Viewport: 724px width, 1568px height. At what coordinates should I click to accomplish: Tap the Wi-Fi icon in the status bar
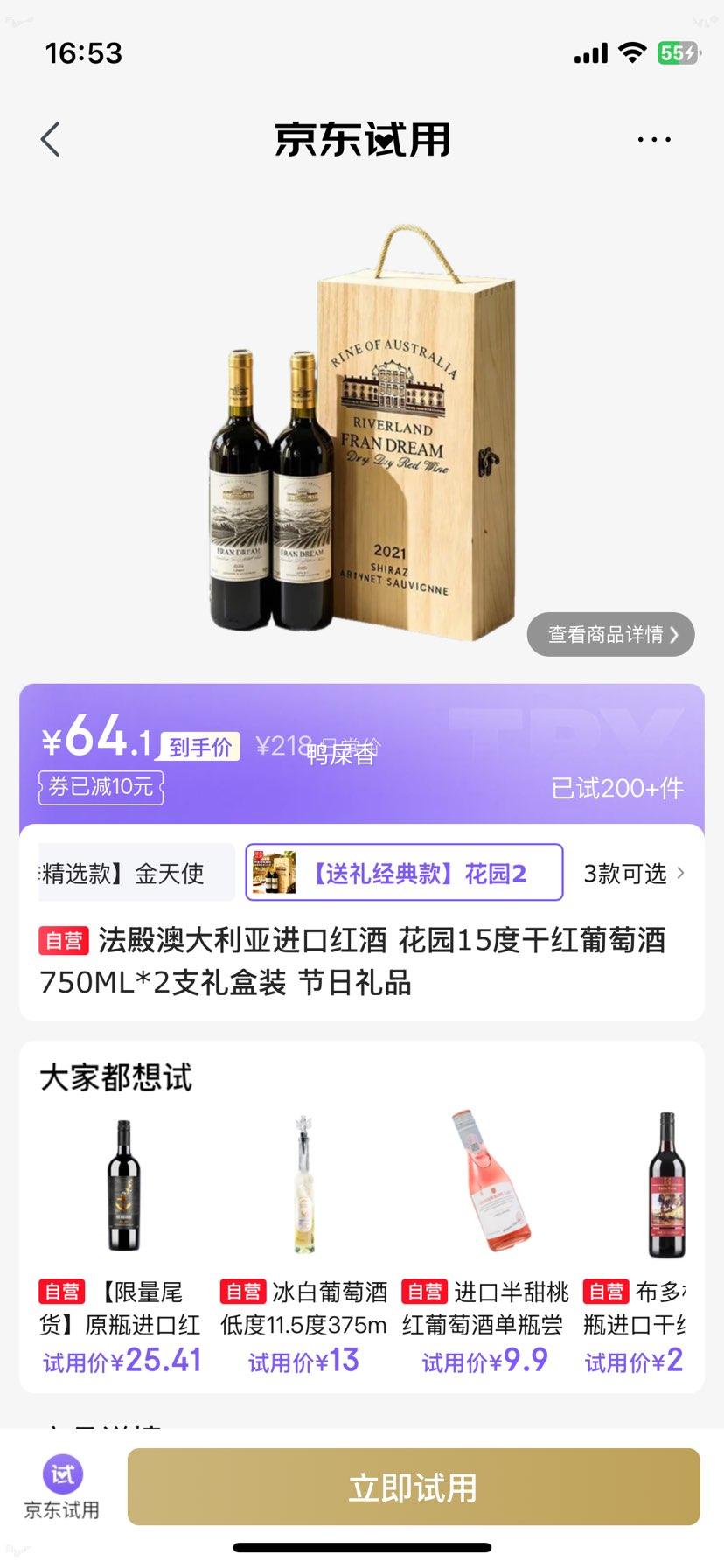pyautogui.click(x=633, y=52)
